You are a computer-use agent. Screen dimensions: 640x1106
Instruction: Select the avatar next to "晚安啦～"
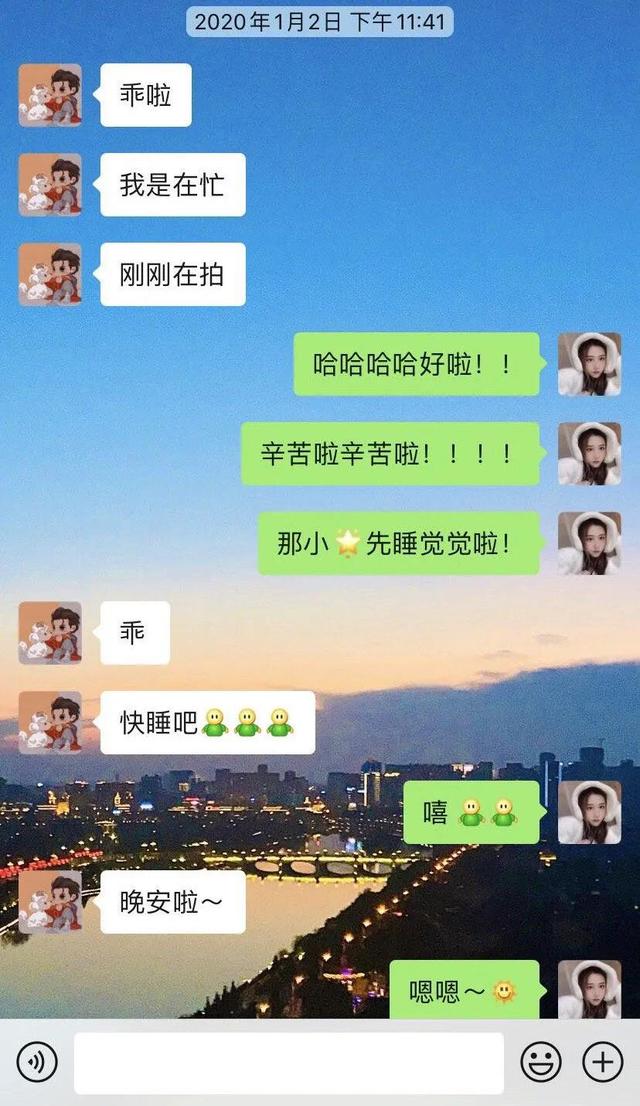[50, 902]
